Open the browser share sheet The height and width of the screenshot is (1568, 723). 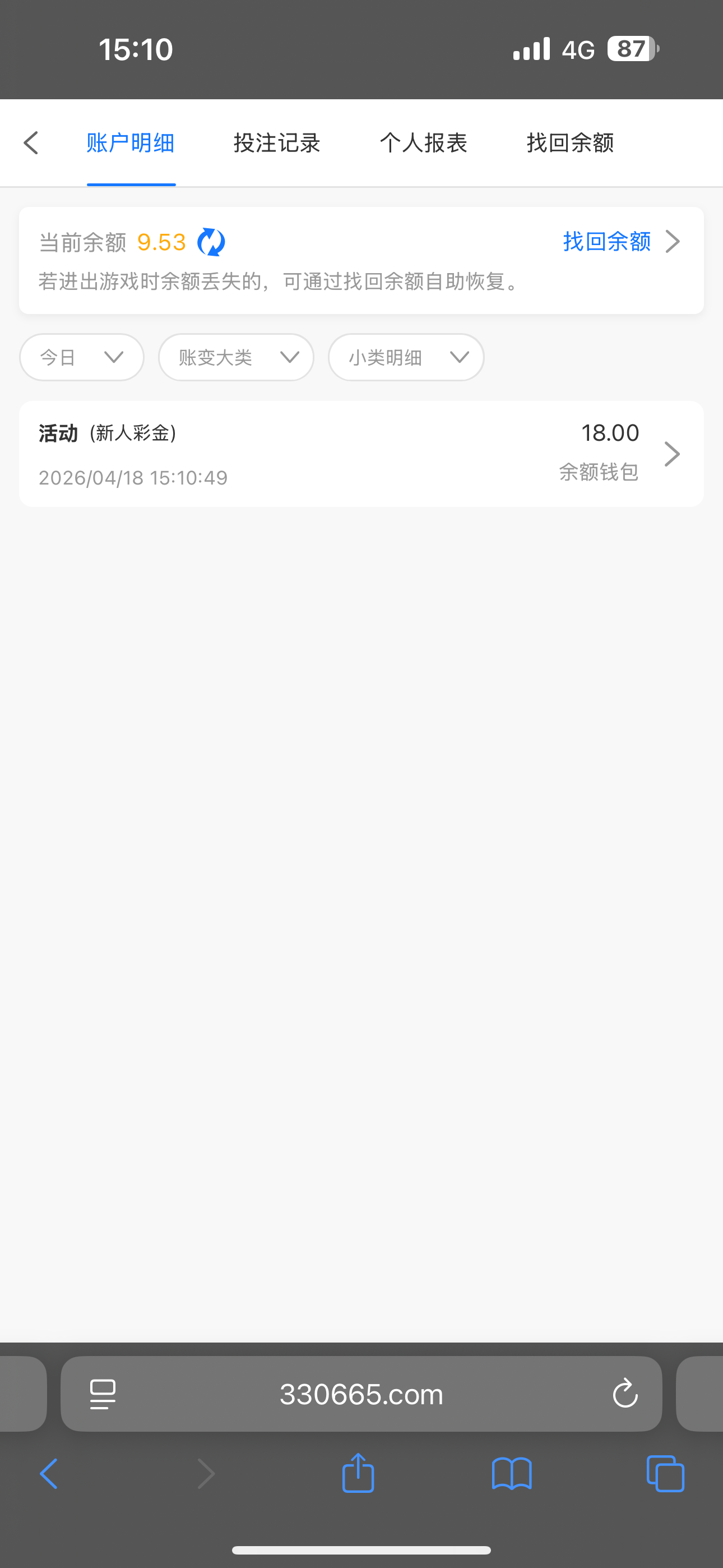point(358,1474)
